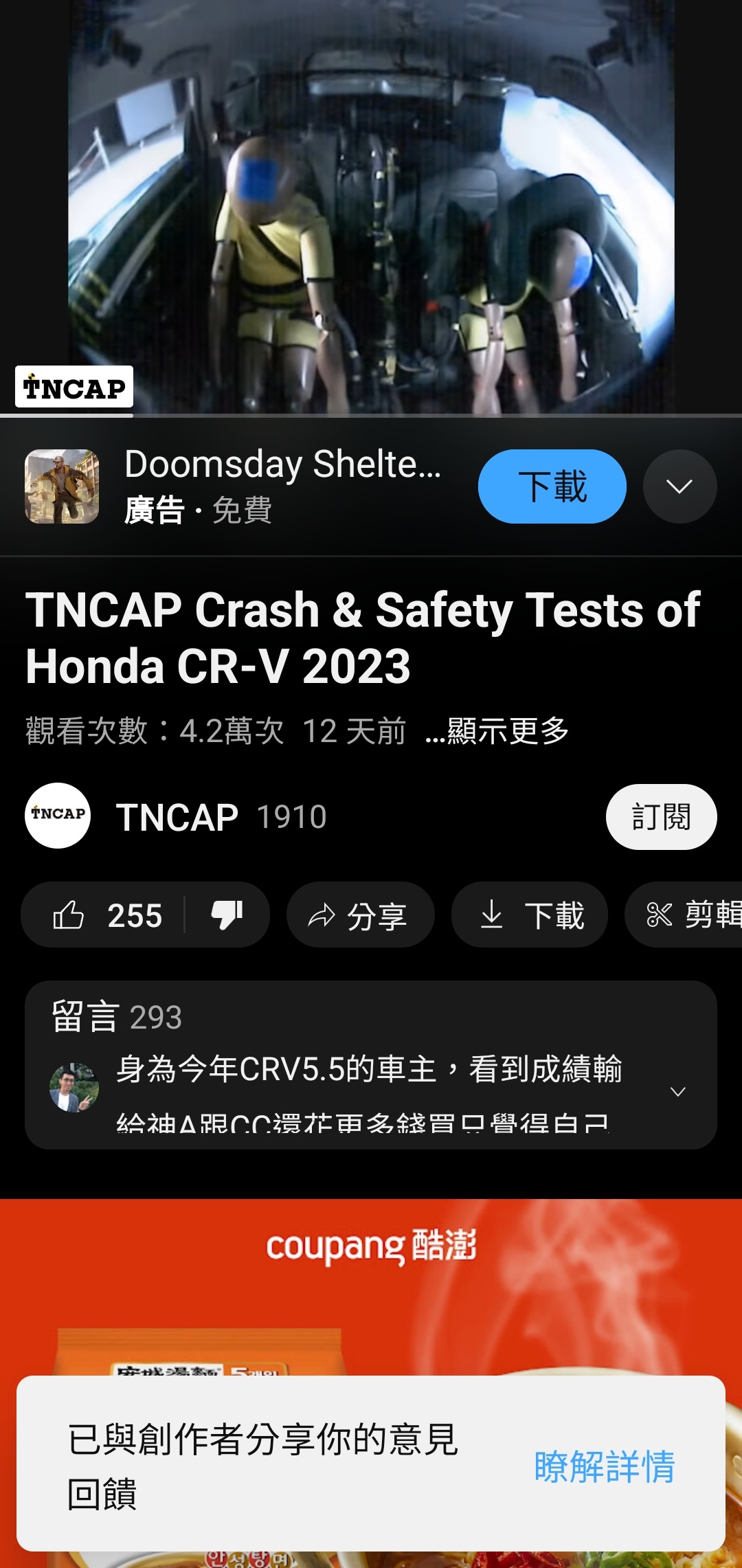Tap 瞭解詳情 in the feedback toast

pos(604,1466)
